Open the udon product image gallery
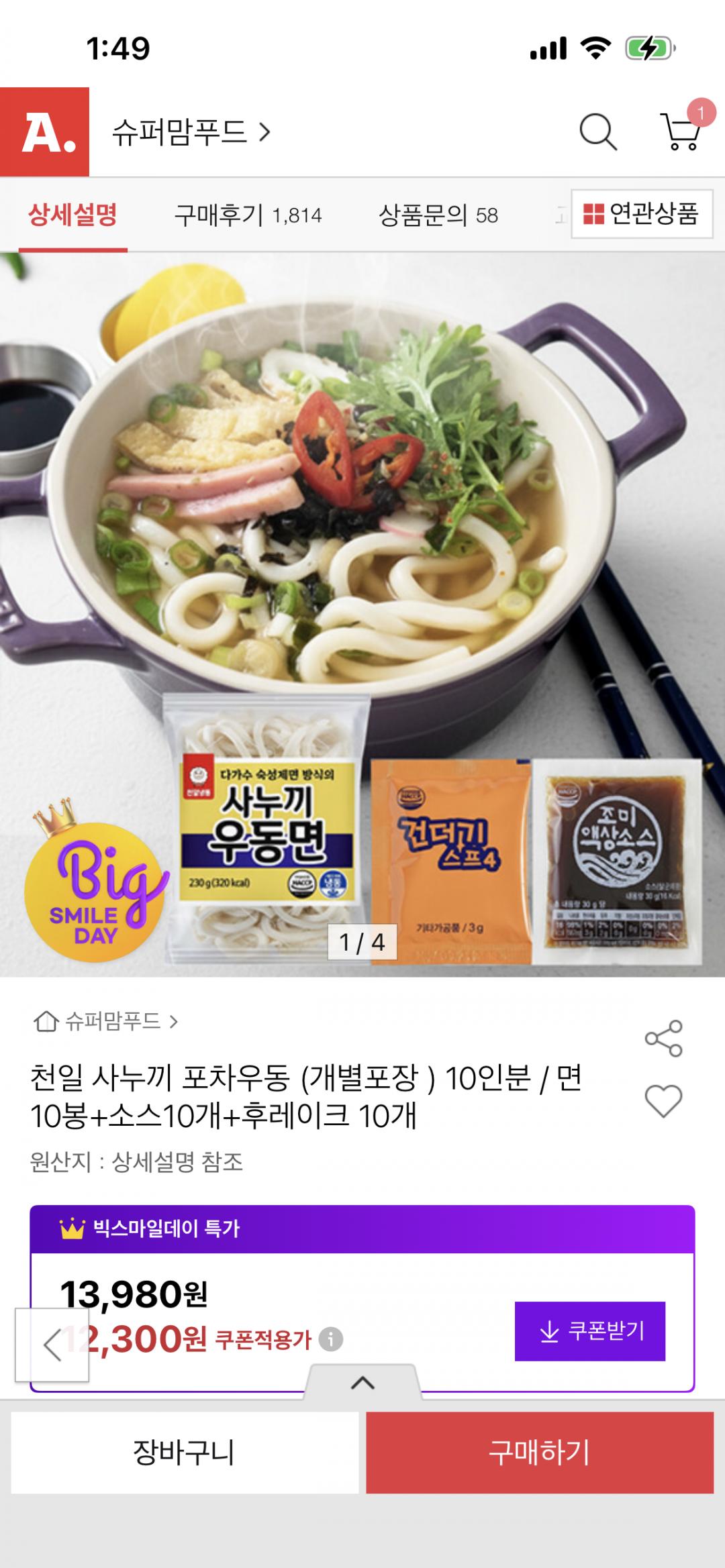The width and height of the screenshot is (725, 1568). point(362,615)
